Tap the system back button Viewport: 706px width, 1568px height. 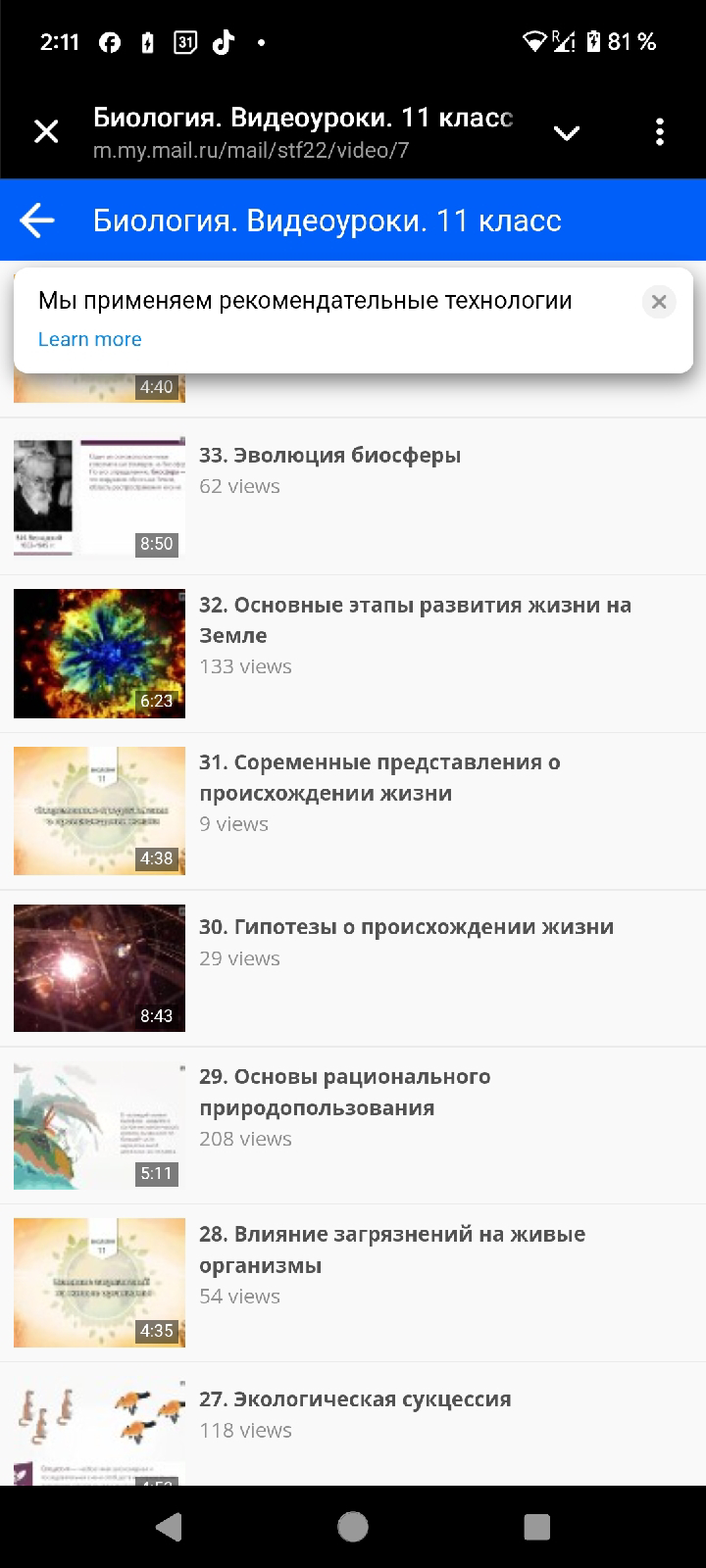[x=170, y=1526]
